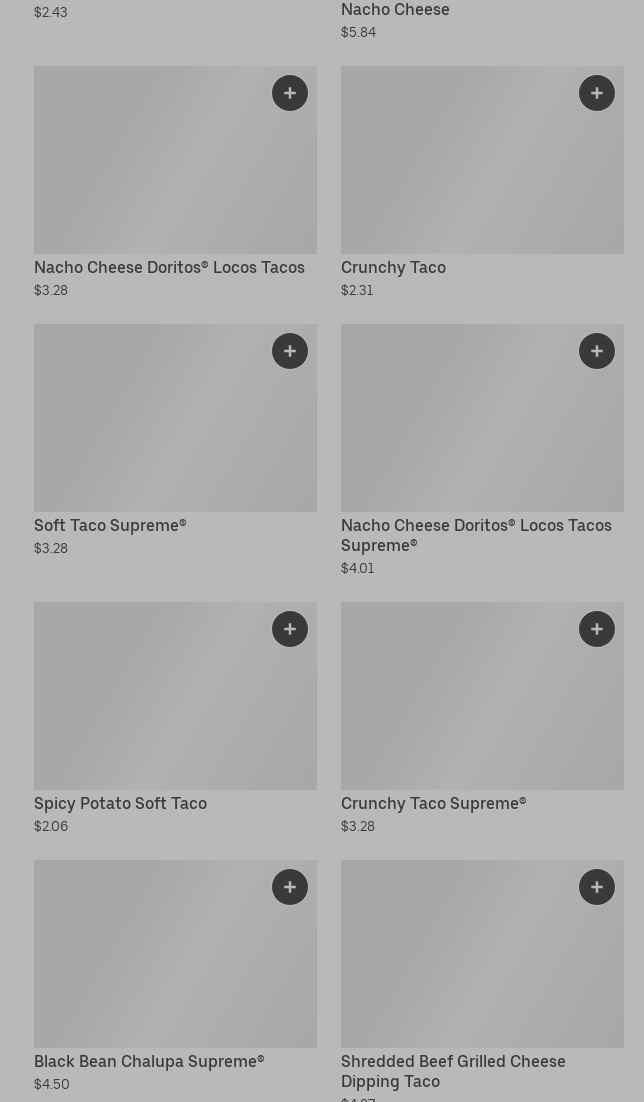Add Shredded Beef Grilled Cheese Dipping Taco

(597, 887)
